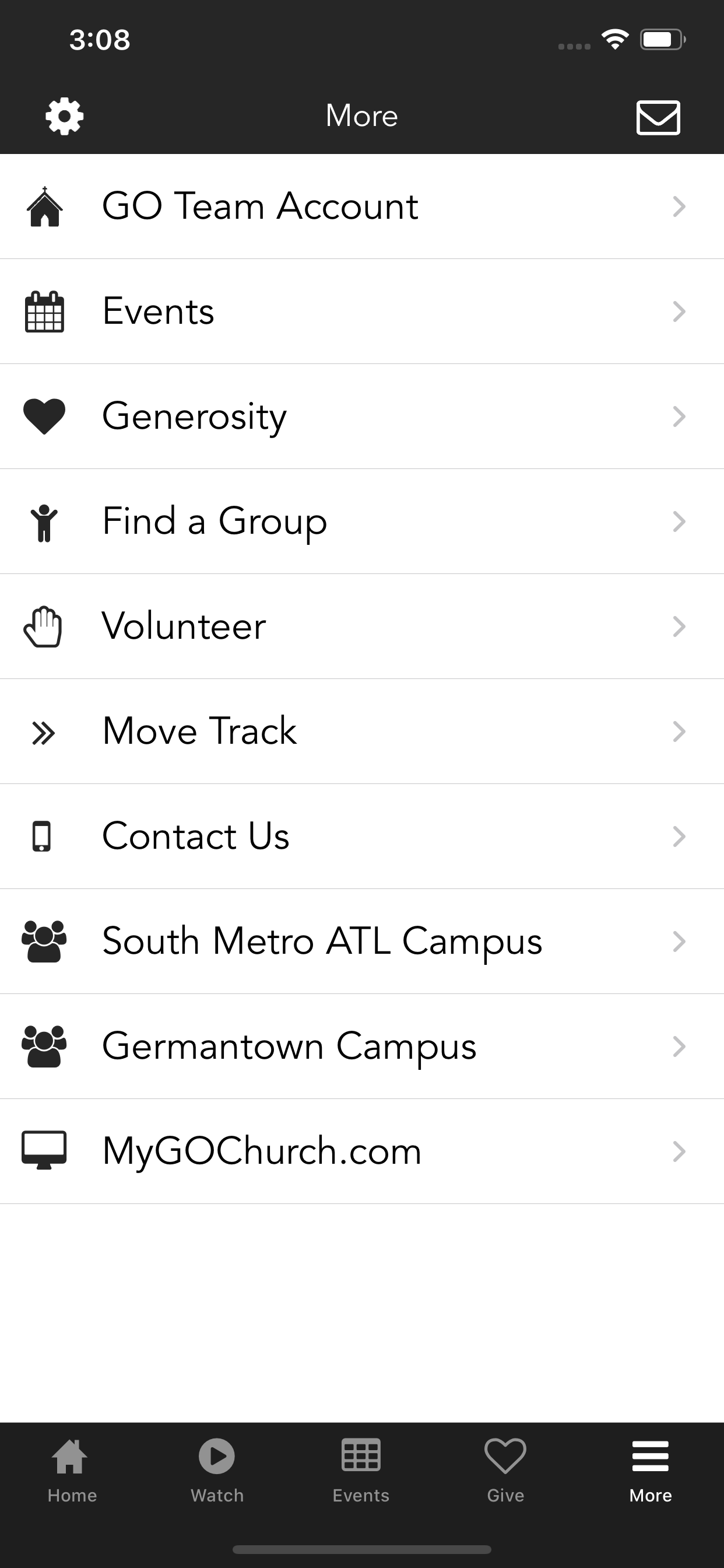
Task: Switch to the Give tab
Action: (x=505, y=1471)
